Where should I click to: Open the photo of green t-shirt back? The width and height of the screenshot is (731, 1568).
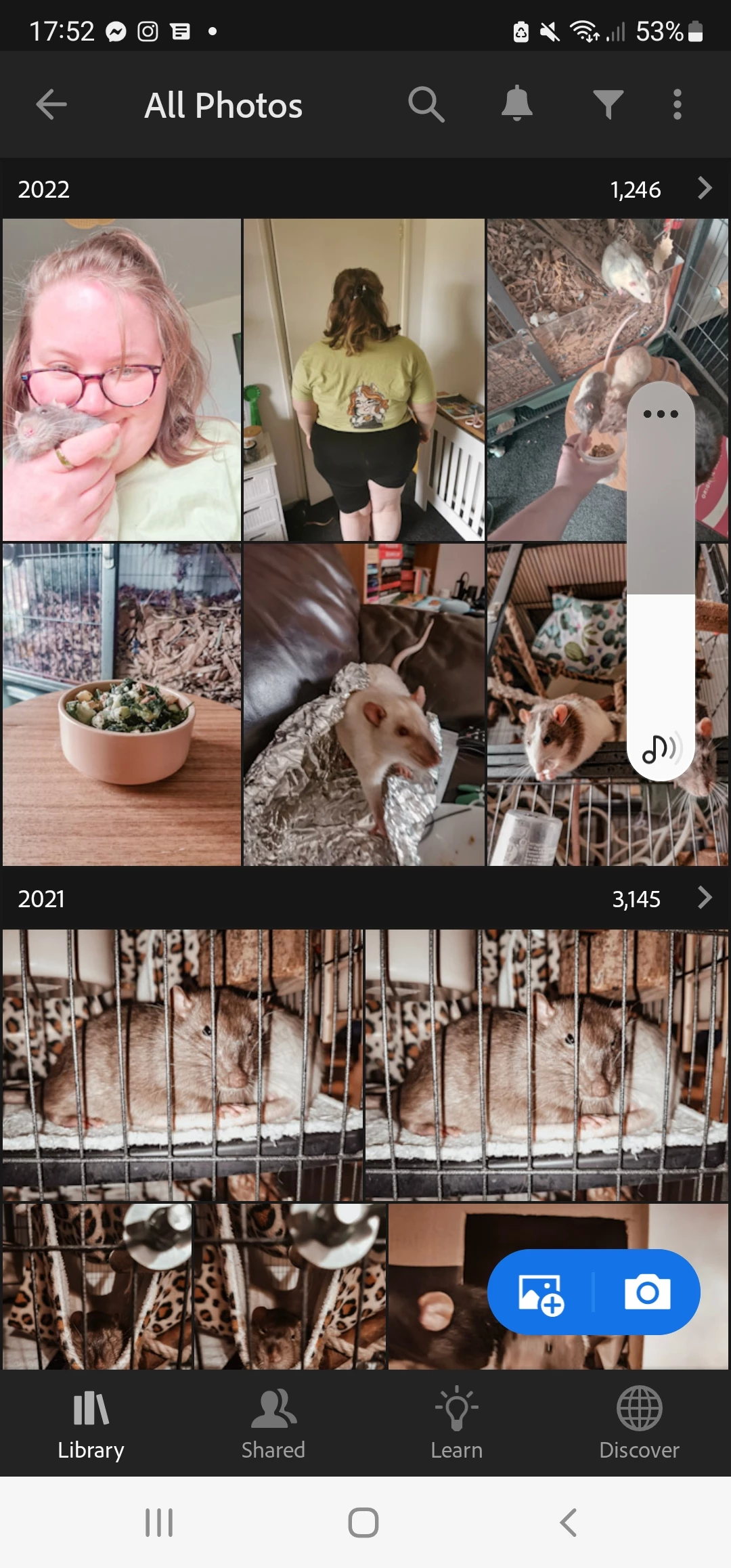363,379
